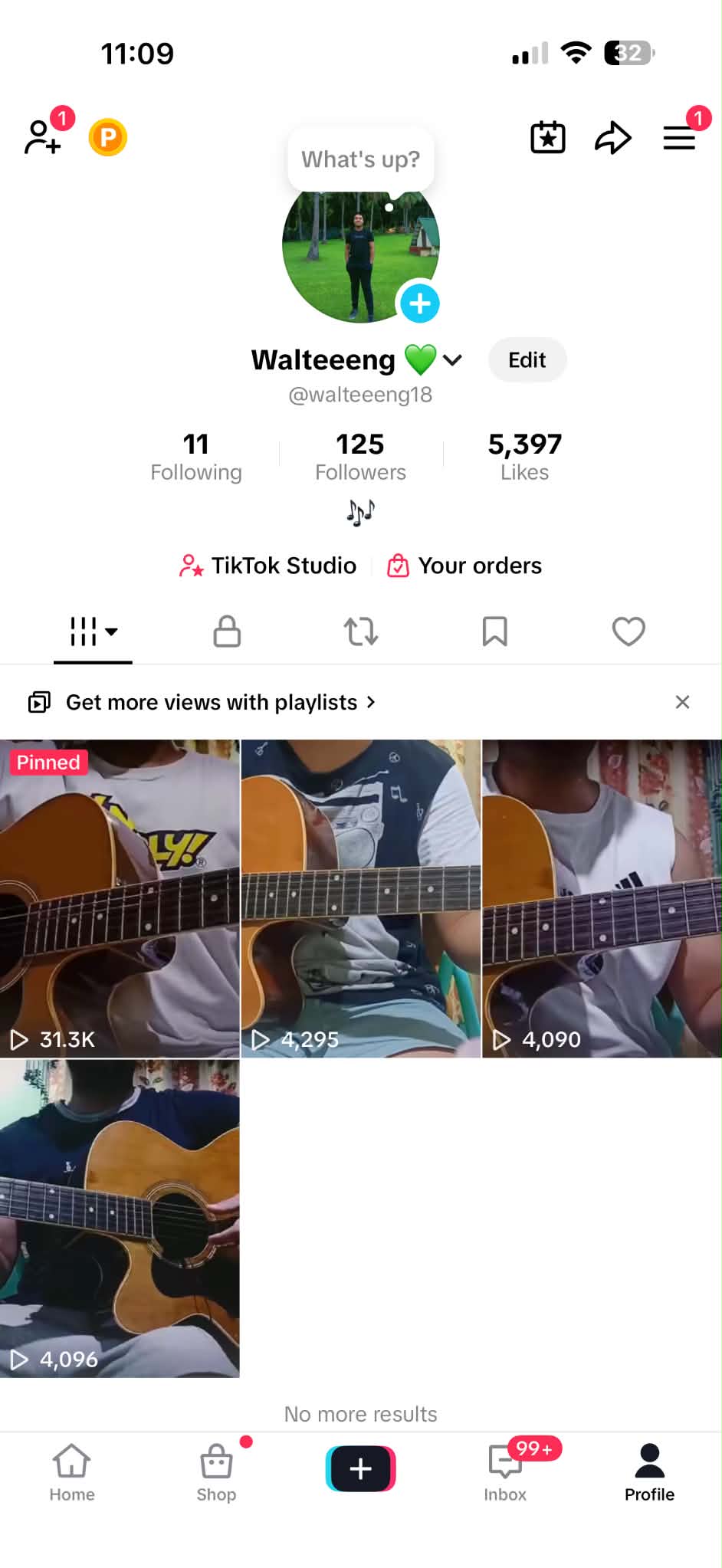722x1568 pixels.
Task: Switch to the private videos lock tab
Action: coord(227,631)
